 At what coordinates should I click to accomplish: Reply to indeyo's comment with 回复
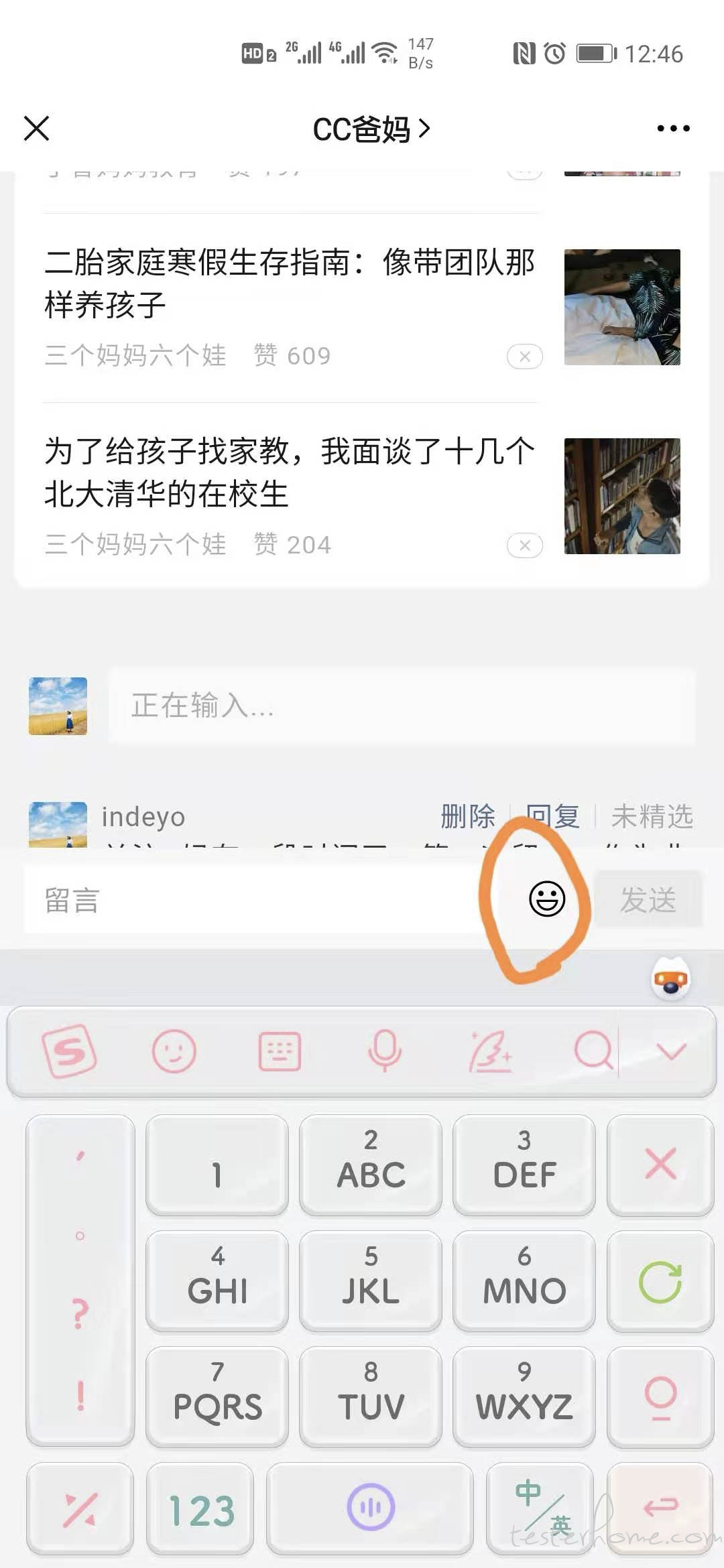click(553, 816)
